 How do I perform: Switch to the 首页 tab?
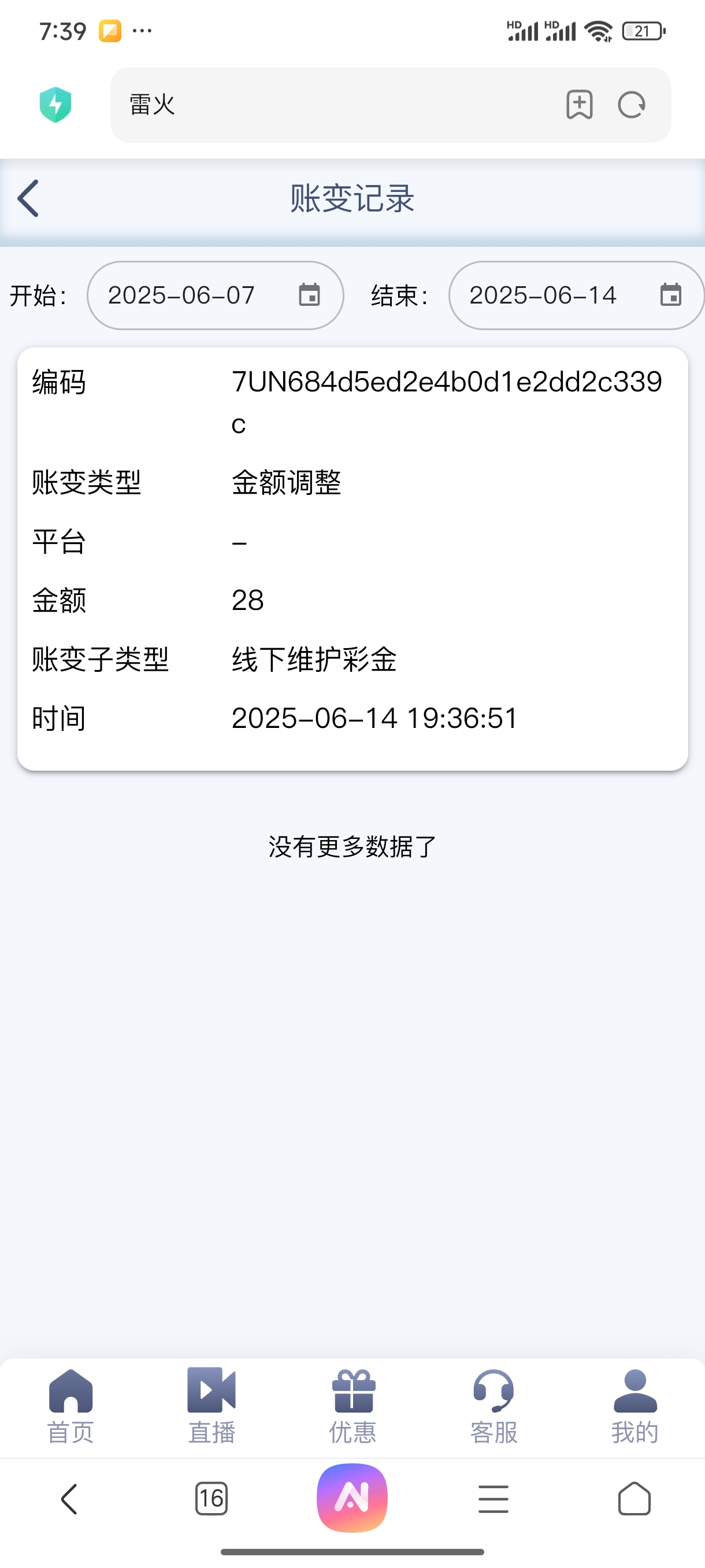click(x=70, y=1407)
